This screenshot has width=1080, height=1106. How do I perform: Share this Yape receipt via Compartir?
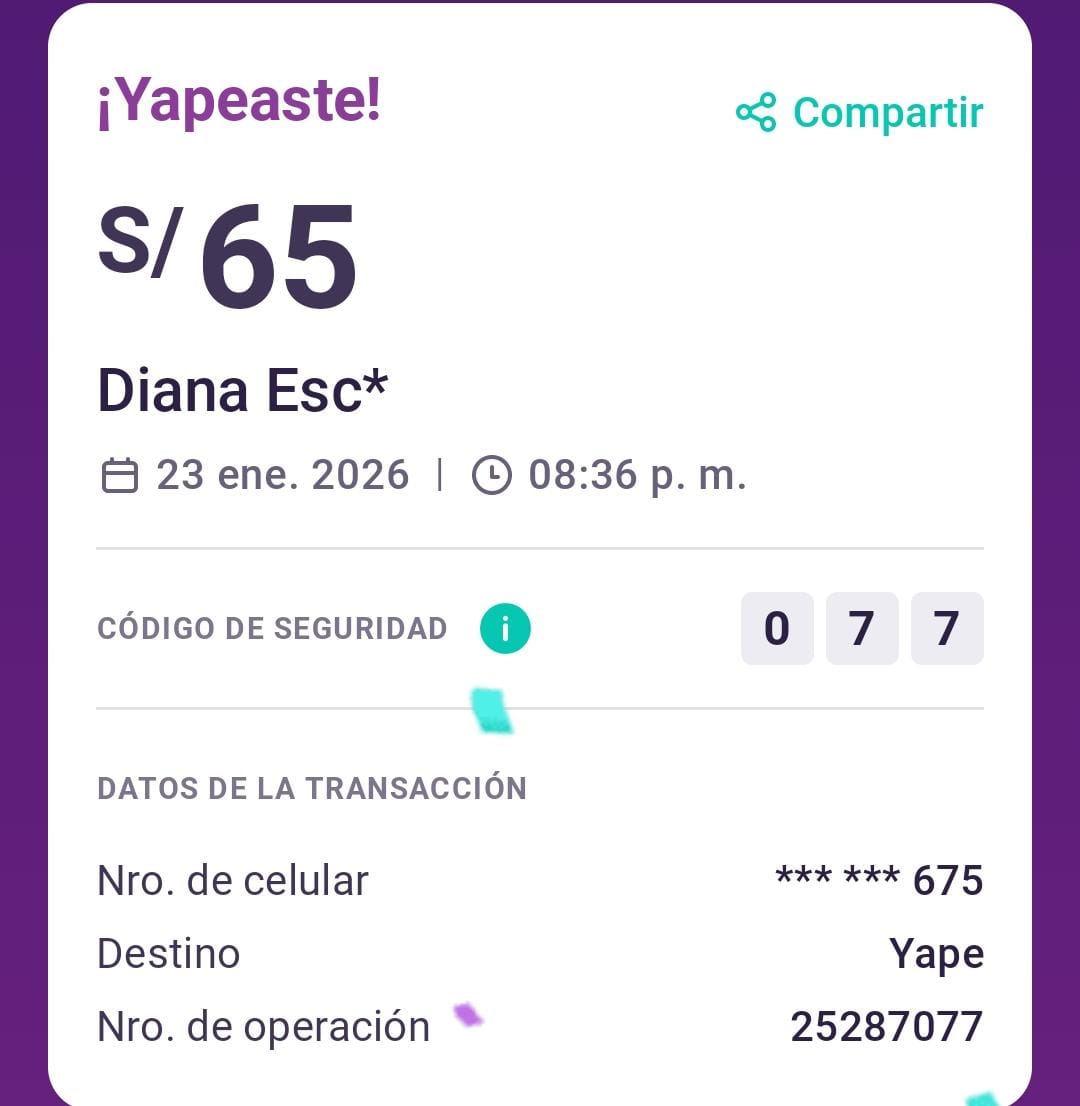tap(860, 113)
